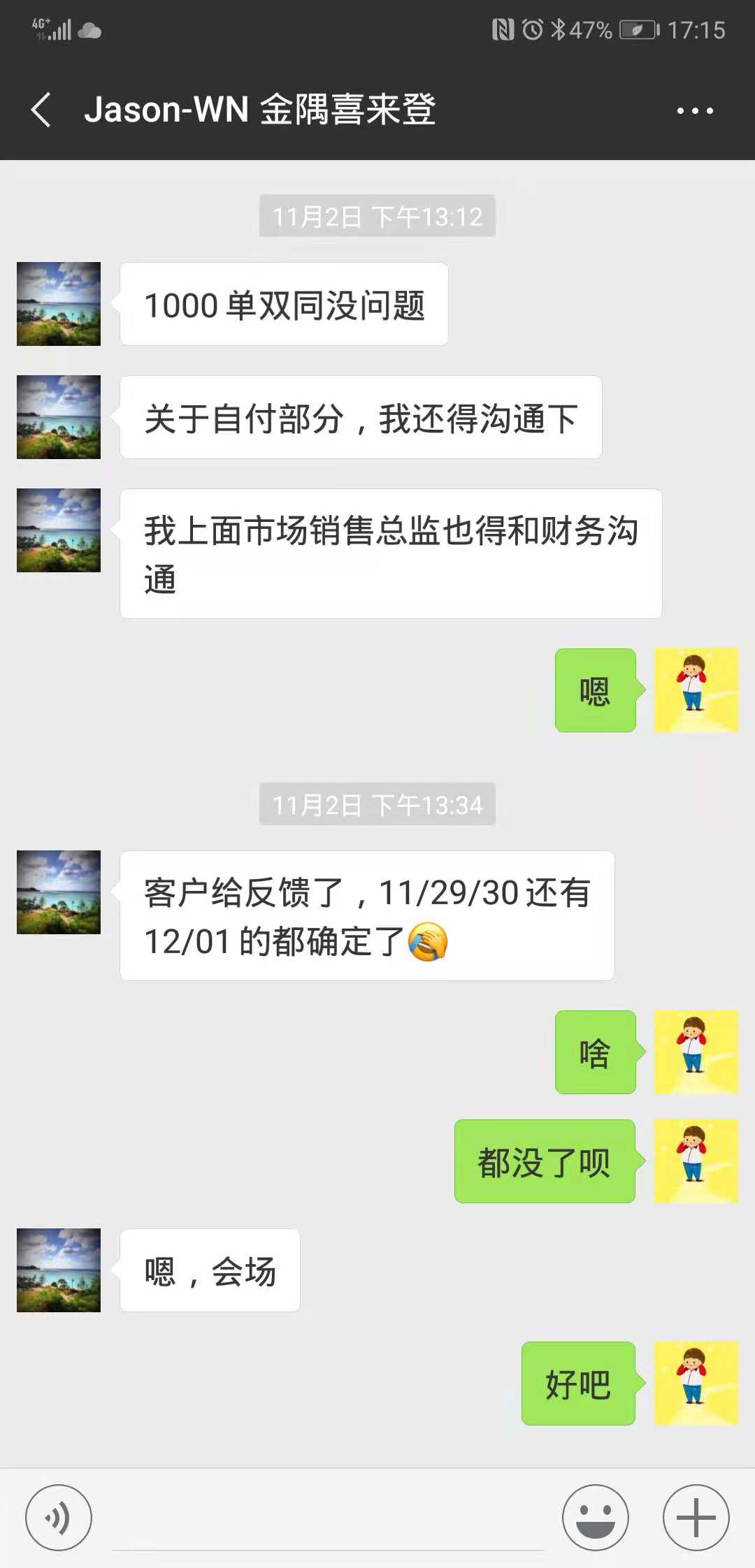View contact avatar beside '1000 单双同没问题'
The height and width of the screenshot is (1568, 755).
coord(59,304)
